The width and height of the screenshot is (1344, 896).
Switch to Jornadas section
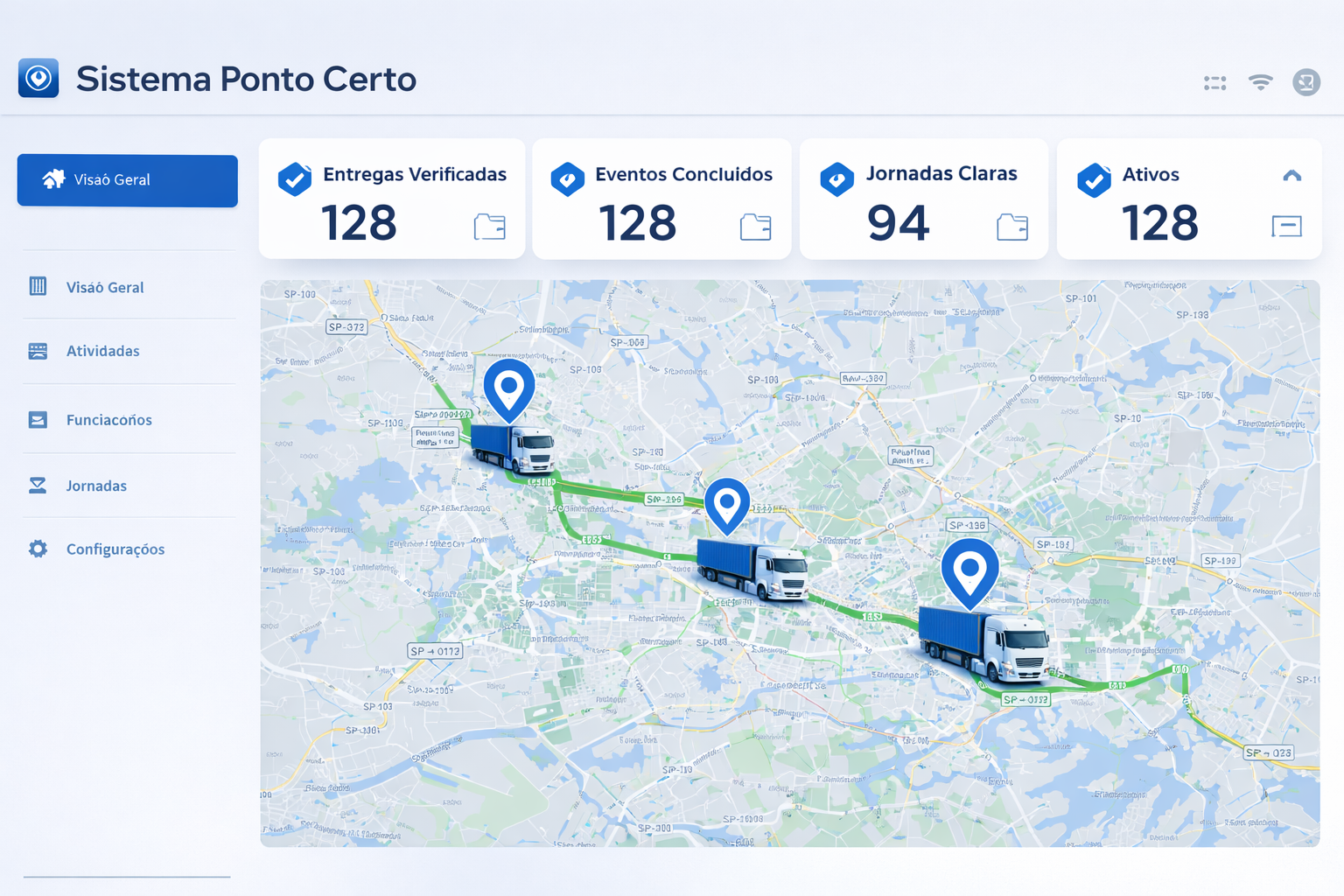(x=96, y=486)
